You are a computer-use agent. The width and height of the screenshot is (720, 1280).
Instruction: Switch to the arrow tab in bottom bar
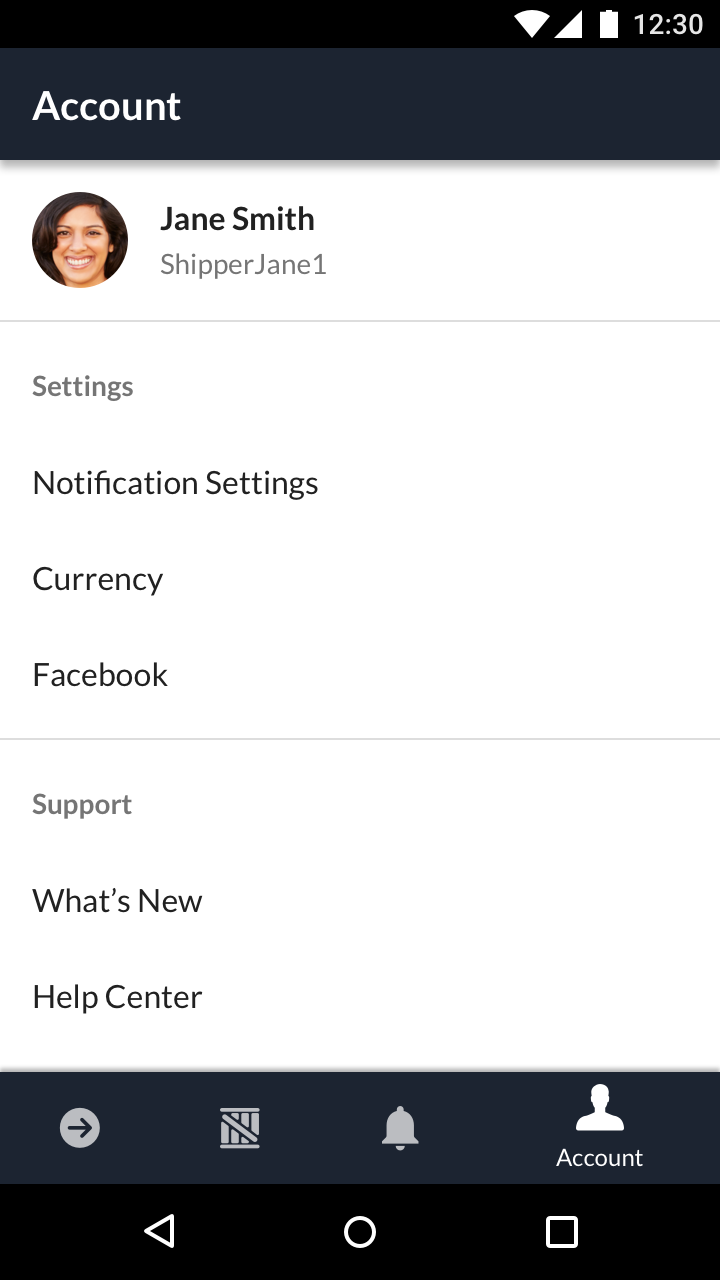80,1129
